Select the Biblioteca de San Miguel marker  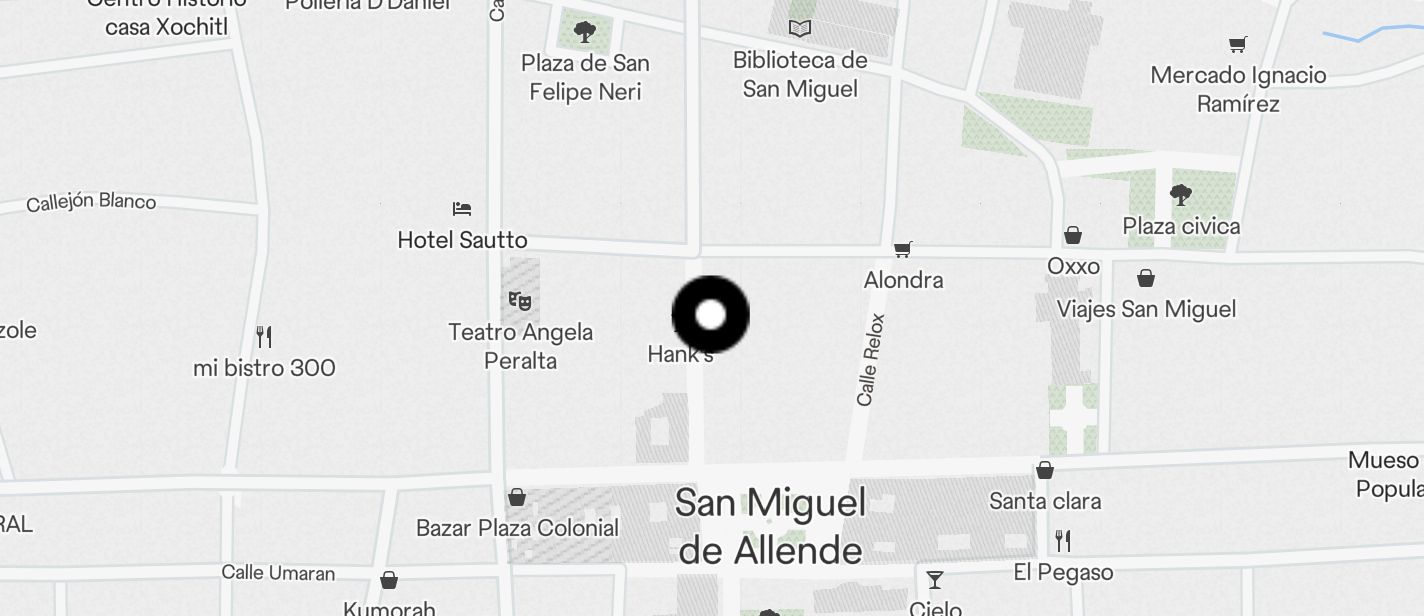click(x=799, y=28)
